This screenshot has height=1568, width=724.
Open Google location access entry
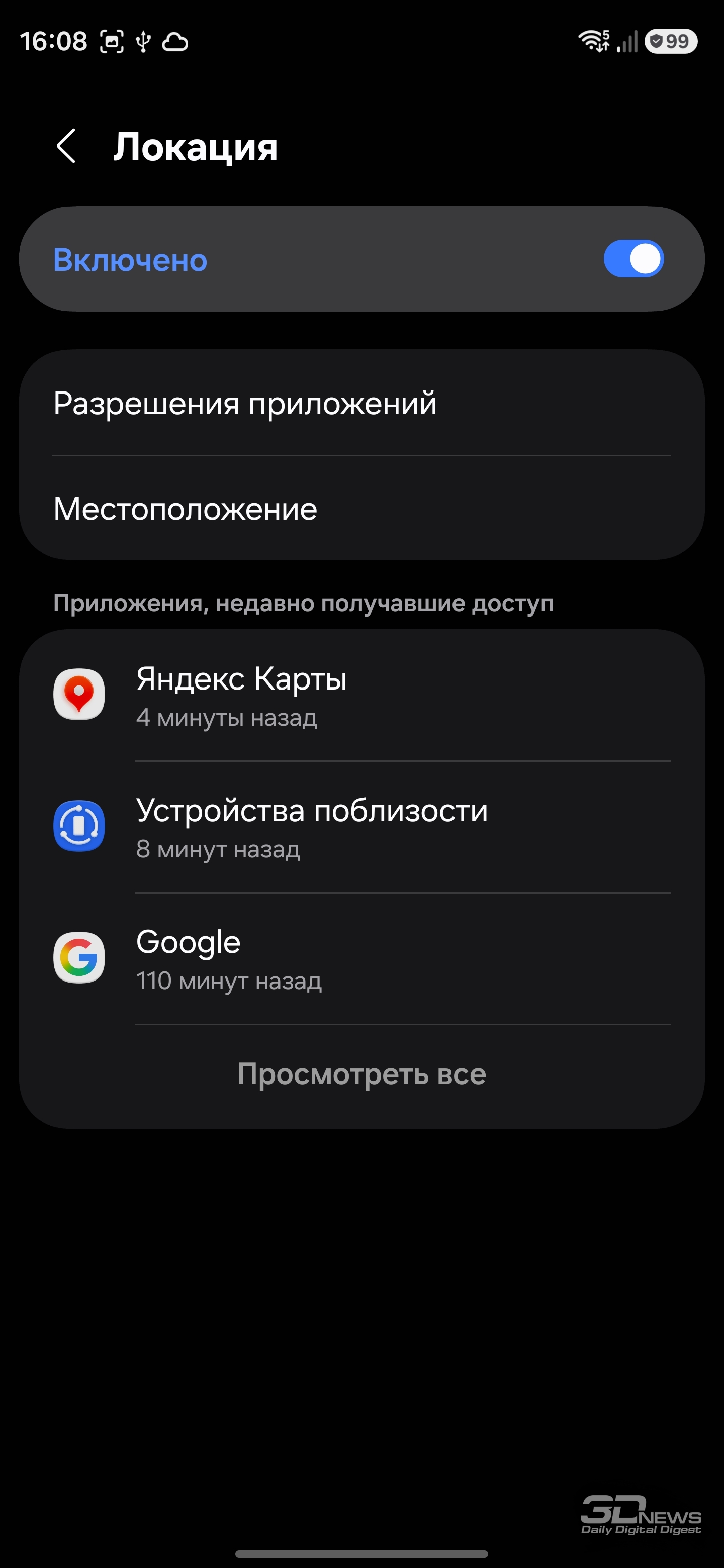pyautogui.click(x=361, y=959)
